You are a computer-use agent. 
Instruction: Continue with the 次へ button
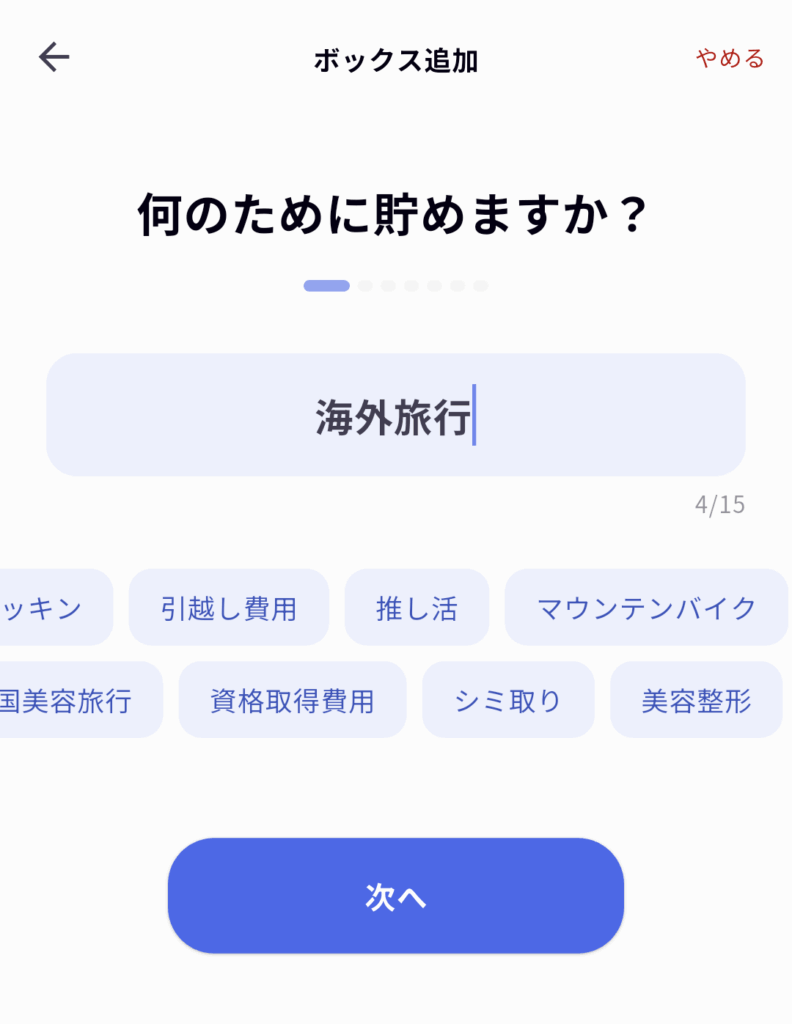(396, 896)
